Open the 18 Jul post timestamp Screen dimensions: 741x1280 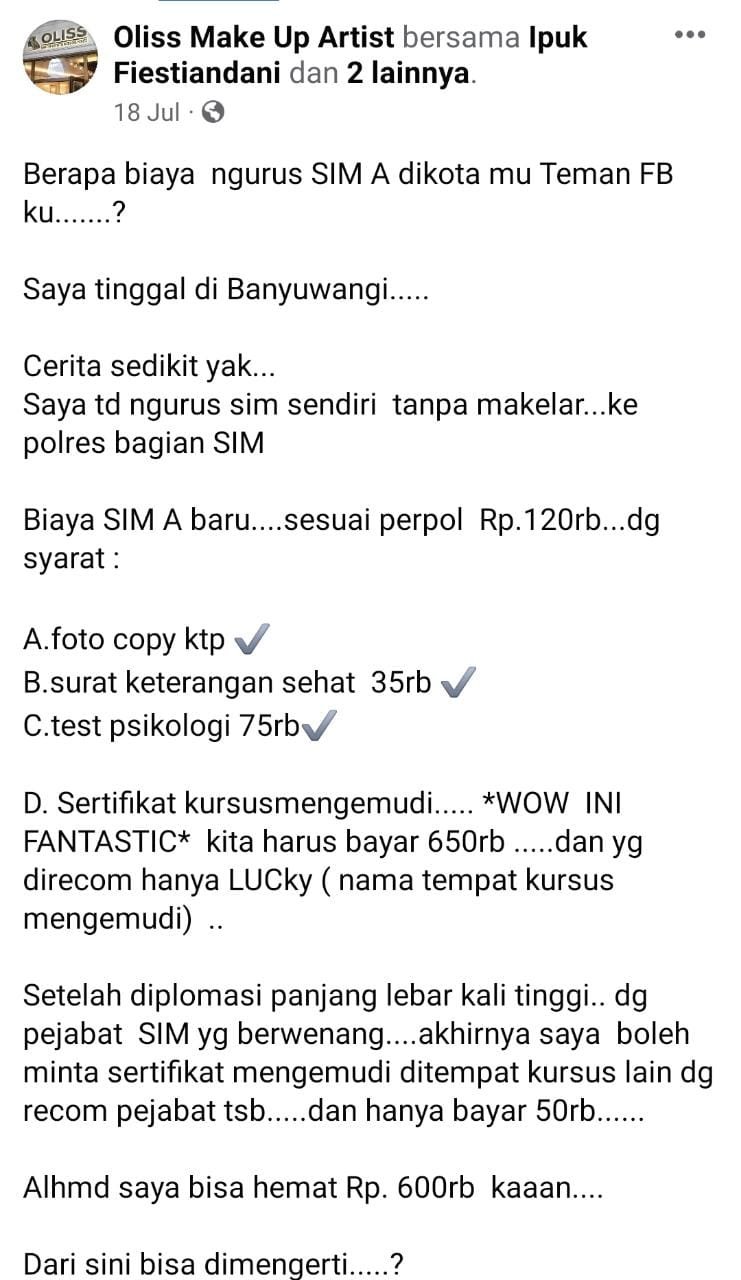click(146, 112)
